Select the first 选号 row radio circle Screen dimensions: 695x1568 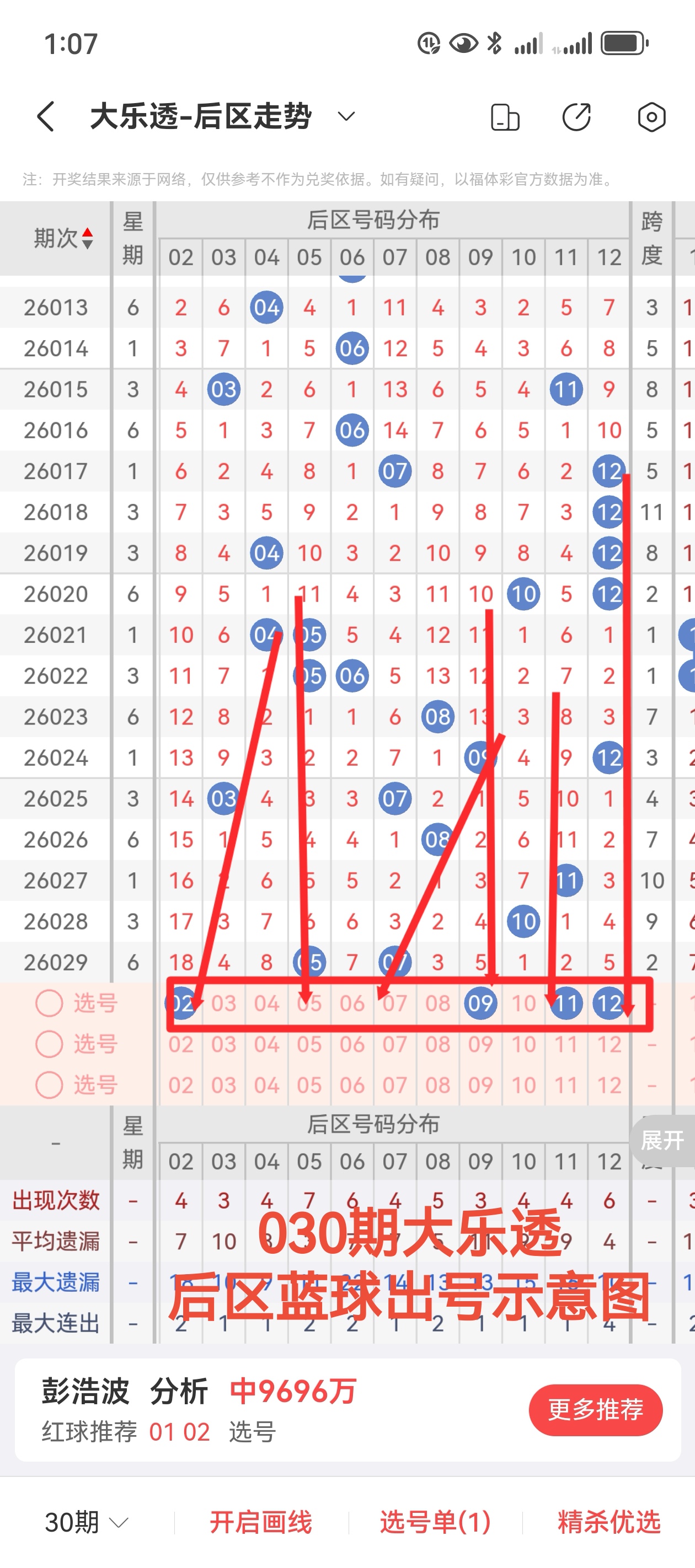click(49, 1003)
